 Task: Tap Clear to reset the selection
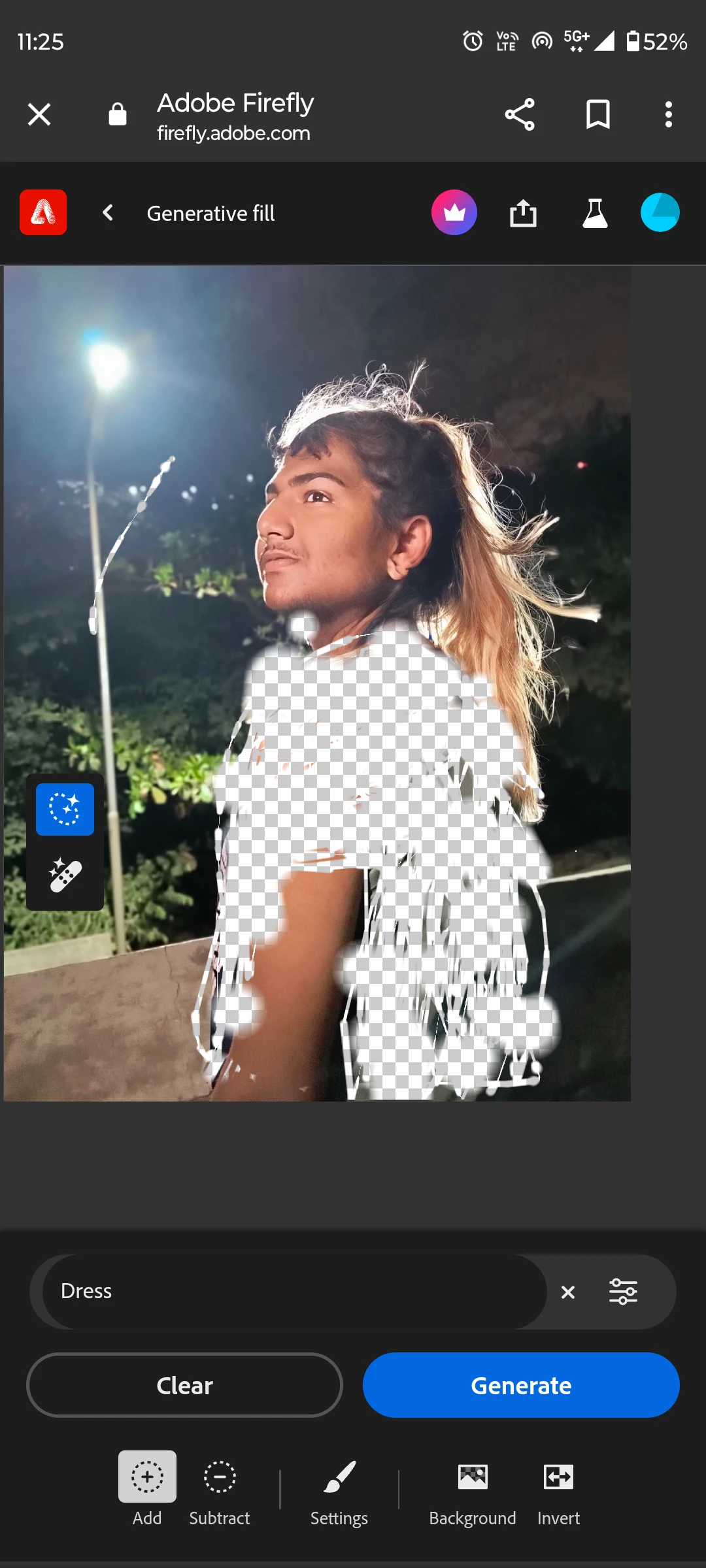[x=184, y=1385]
